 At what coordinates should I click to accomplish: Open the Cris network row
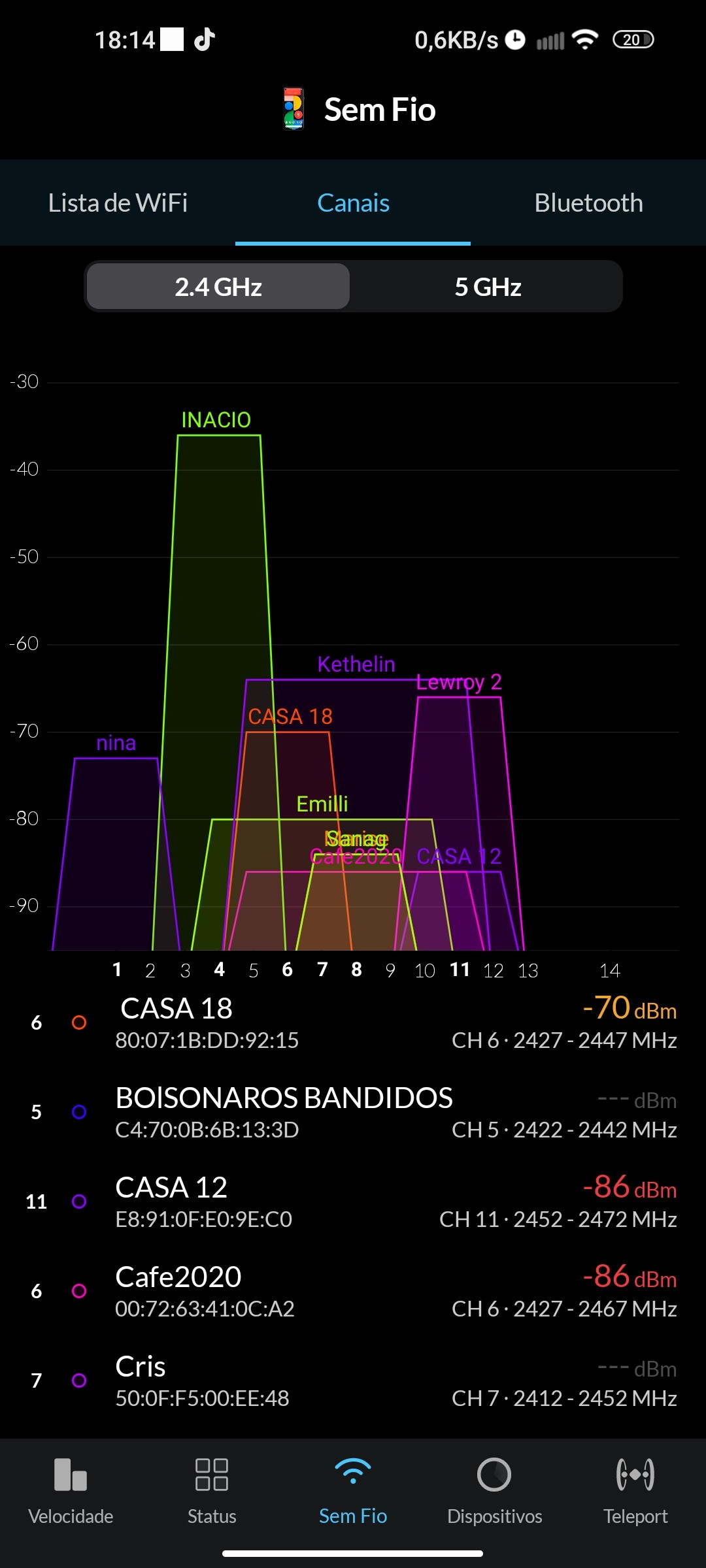click(353, 1380)
